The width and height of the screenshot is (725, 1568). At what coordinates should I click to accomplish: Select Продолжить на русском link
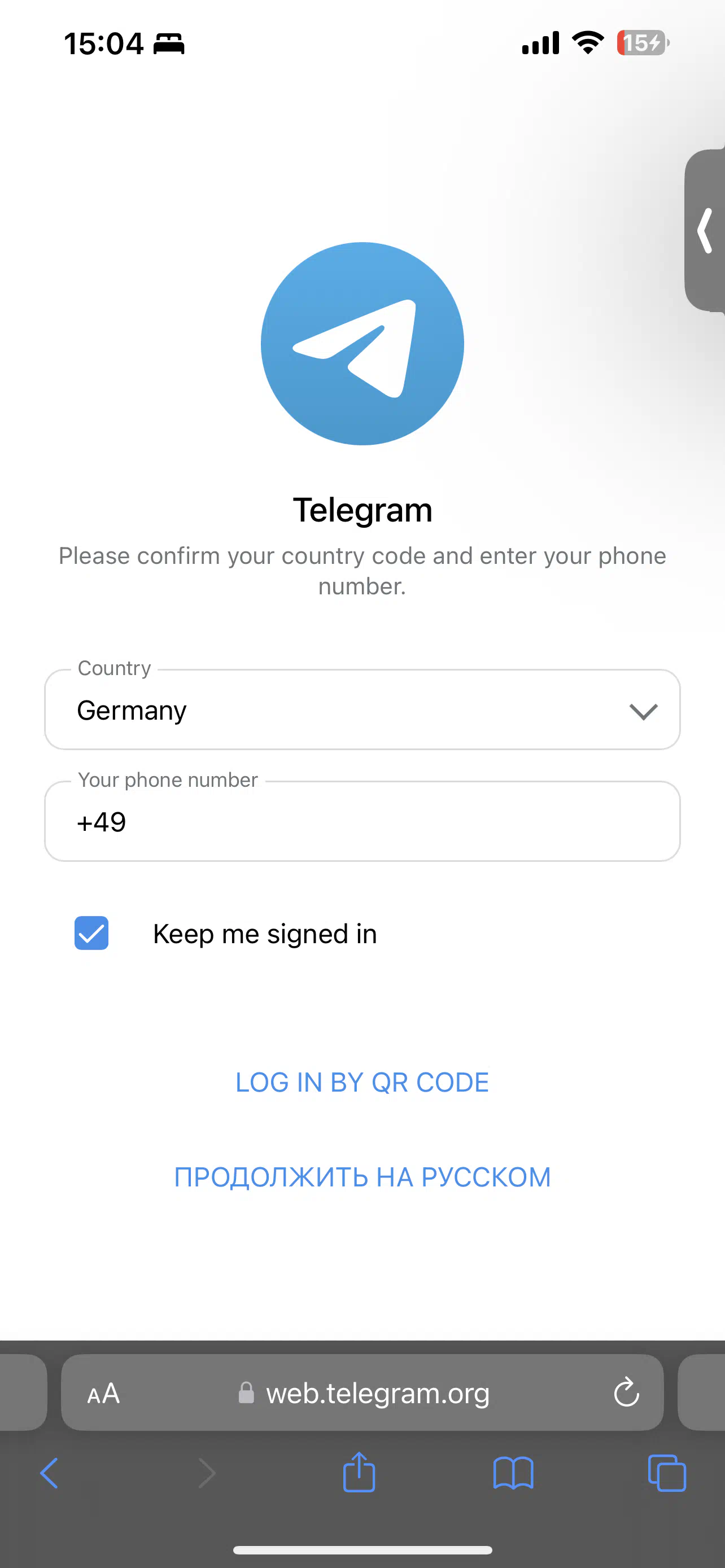click(362, 1177)
